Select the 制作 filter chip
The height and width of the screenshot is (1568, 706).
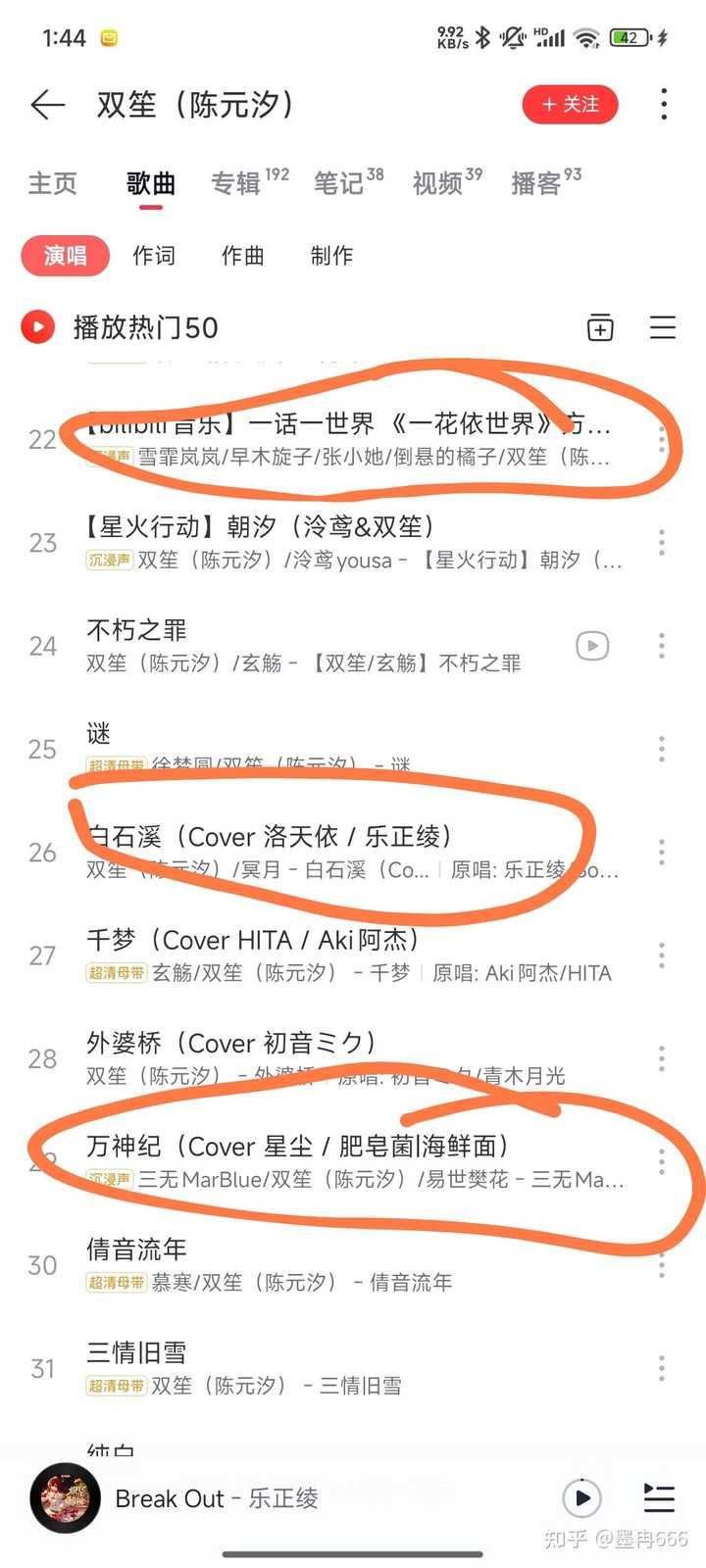(331, 256)
